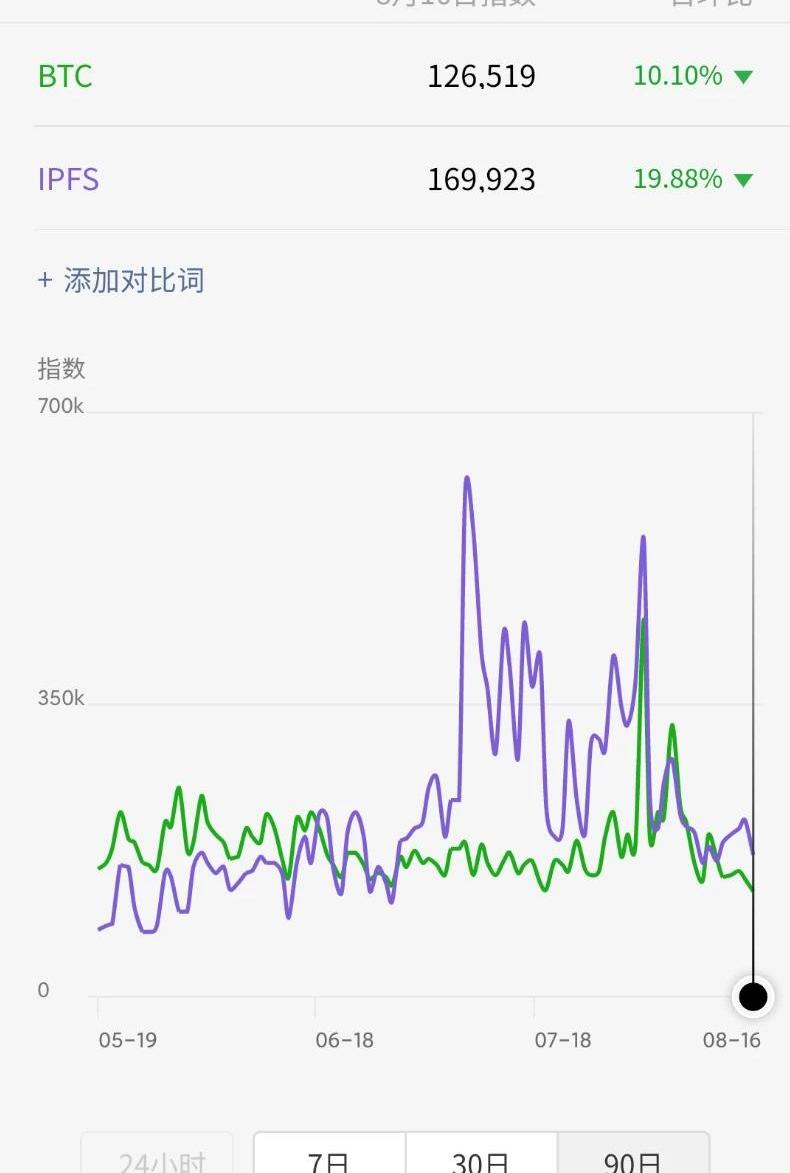Image resolution: width=790 pixels, height=1173 pixels.
Task: Tap the 添加对比词 link to add a comparison word
Action: [121, 280]
